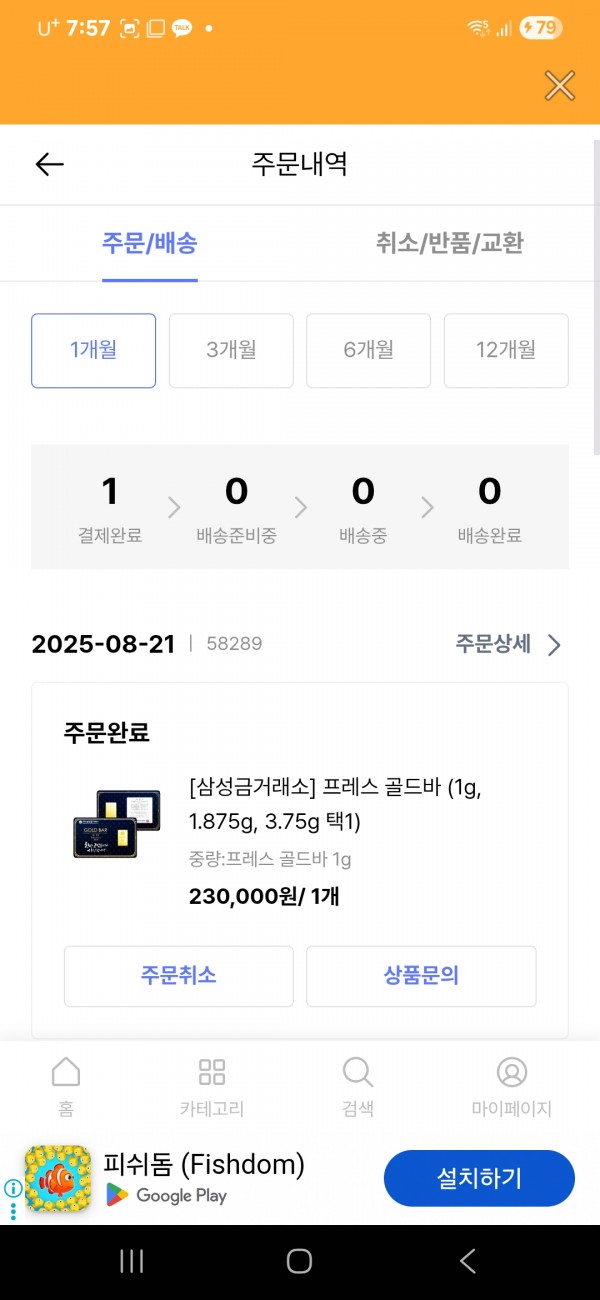Viewport: 600px width, 1300px height.
Task: Tap the system home button
Action: point(299,1261)
